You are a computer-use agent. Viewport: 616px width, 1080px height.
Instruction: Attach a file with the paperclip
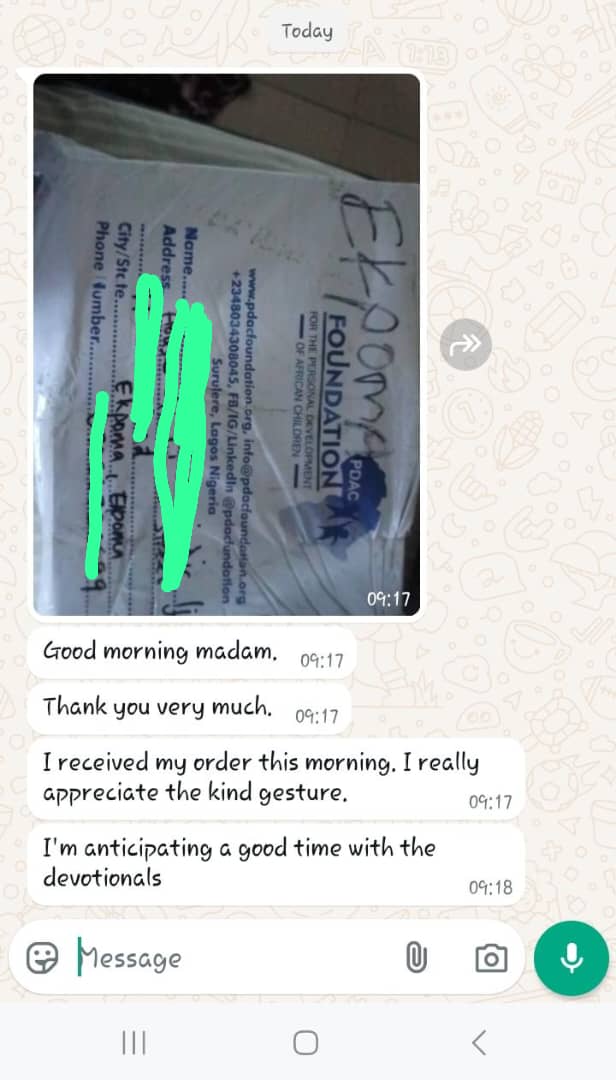416,957
